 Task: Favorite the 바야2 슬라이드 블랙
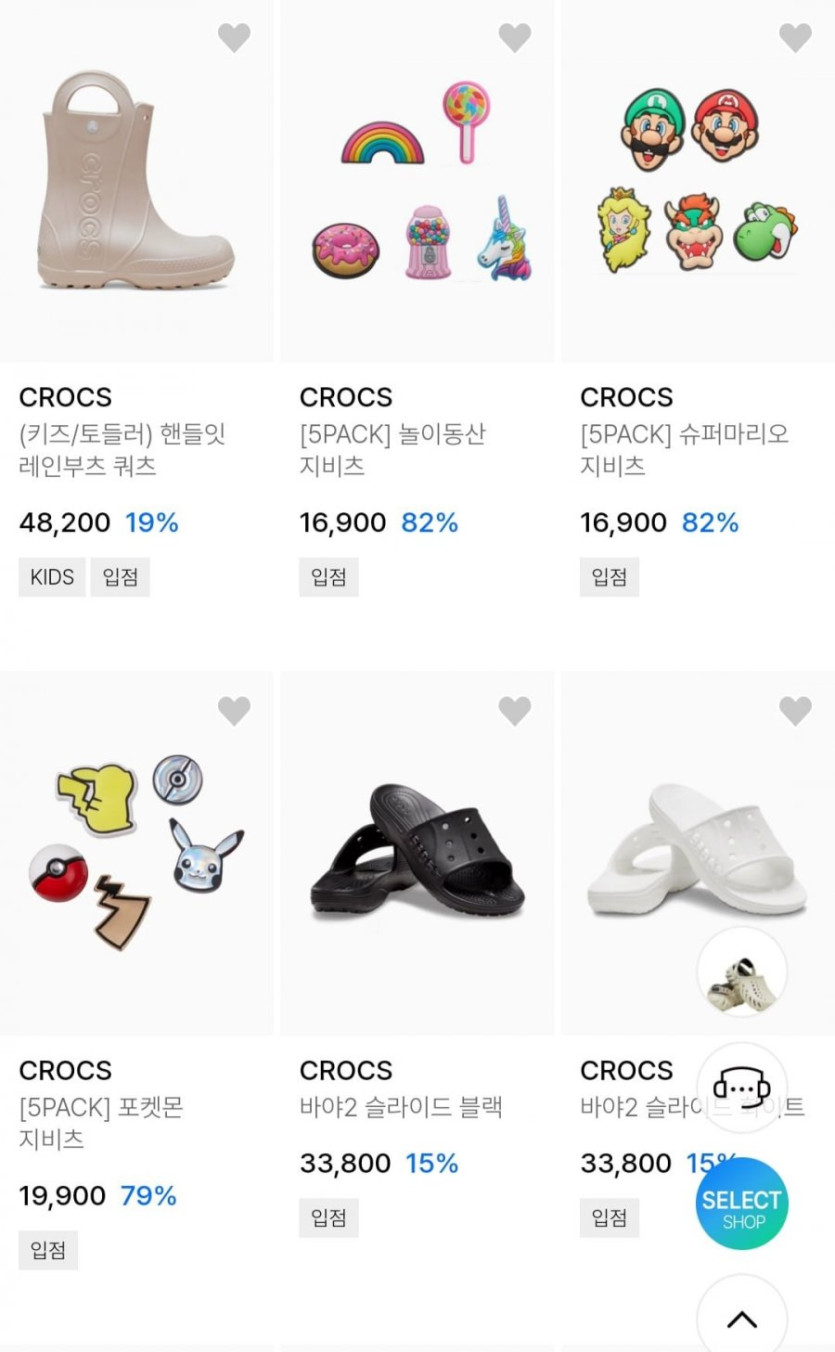515,711
